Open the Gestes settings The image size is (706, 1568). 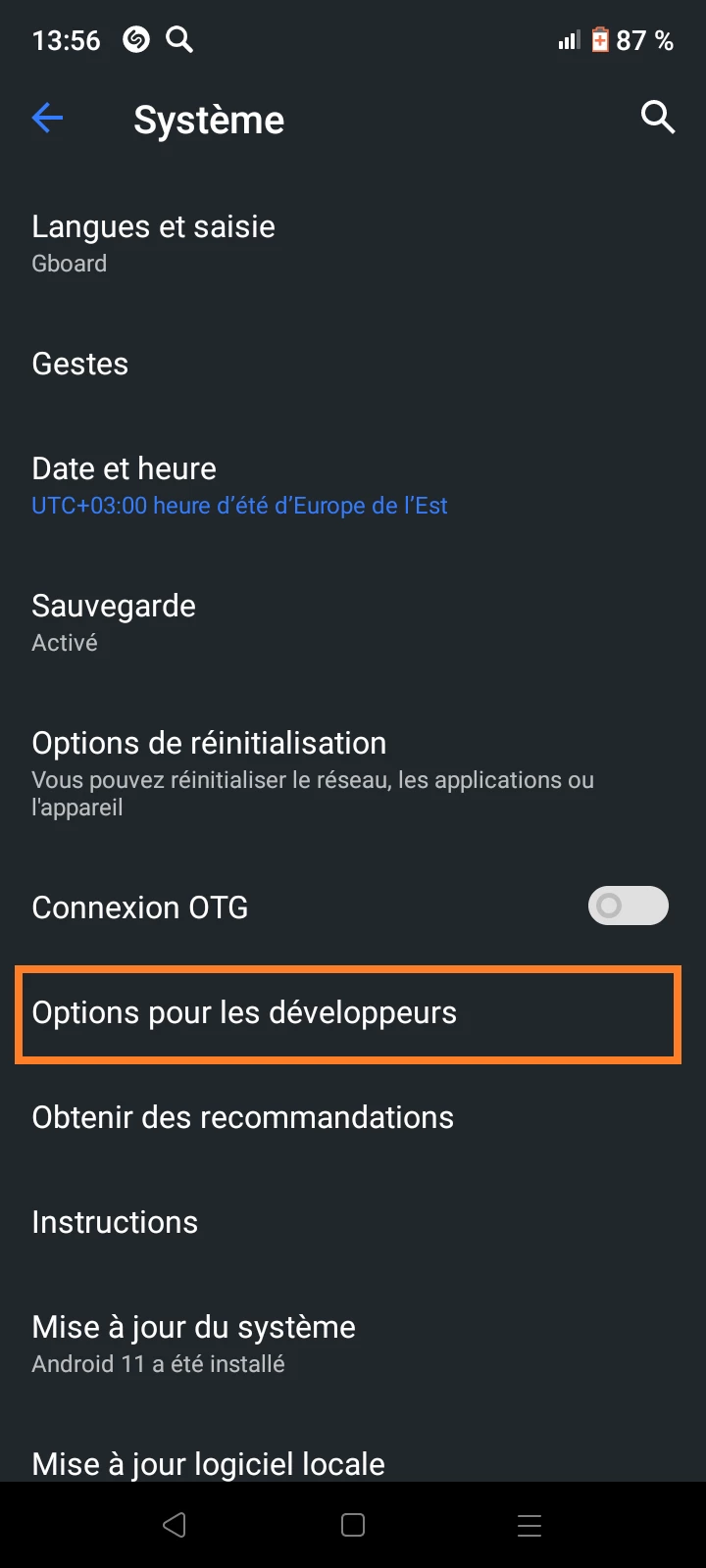click(x=80, y=364)
